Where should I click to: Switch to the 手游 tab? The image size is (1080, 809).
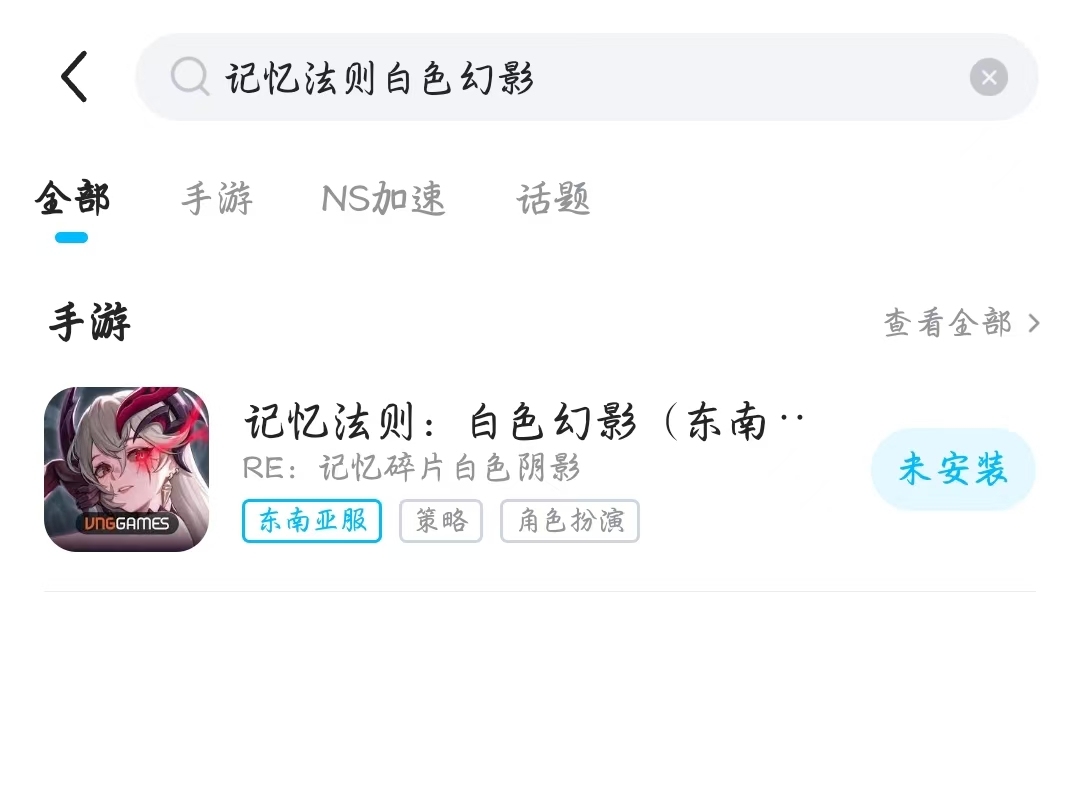click(x=217, y=199)
